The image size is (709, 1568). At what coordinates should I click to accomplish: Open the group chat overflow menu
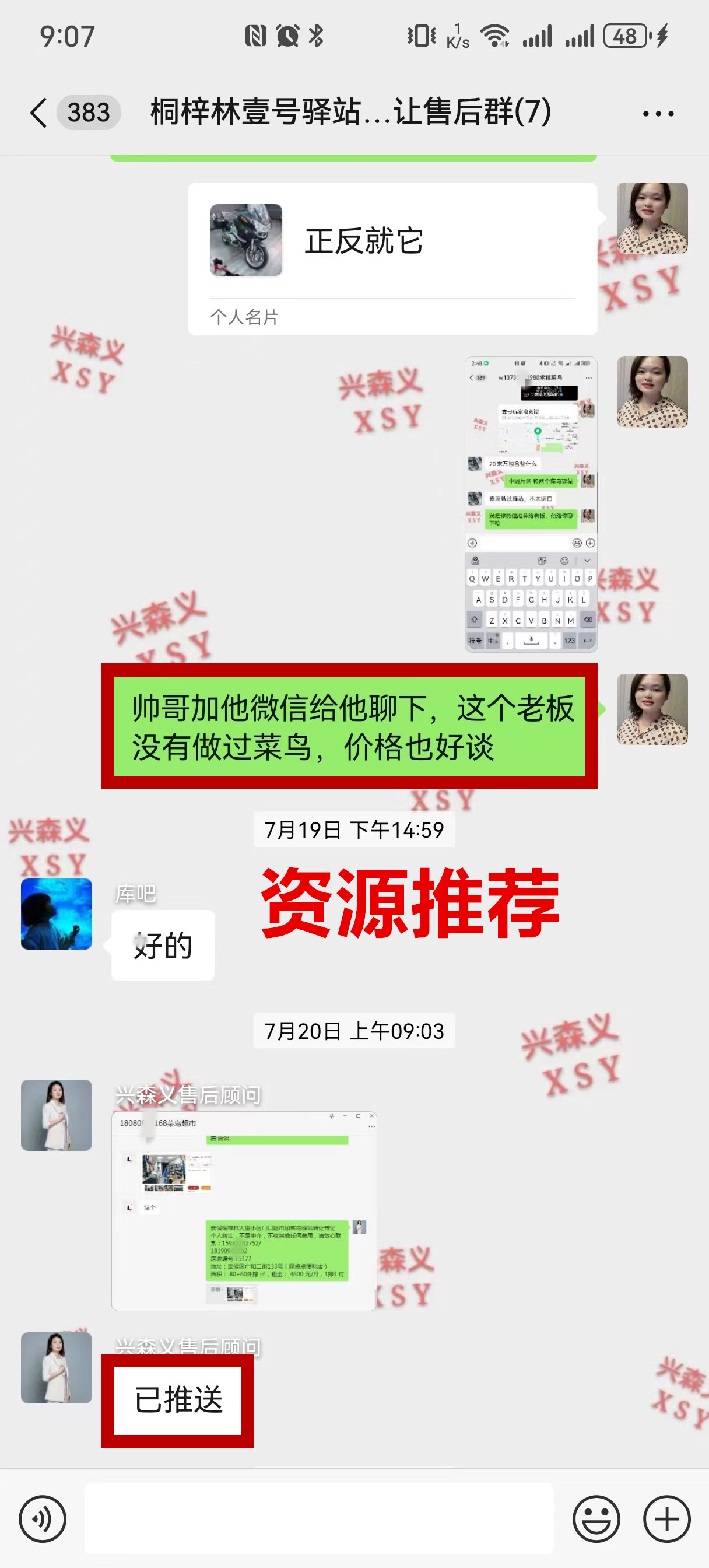point(658,113)
